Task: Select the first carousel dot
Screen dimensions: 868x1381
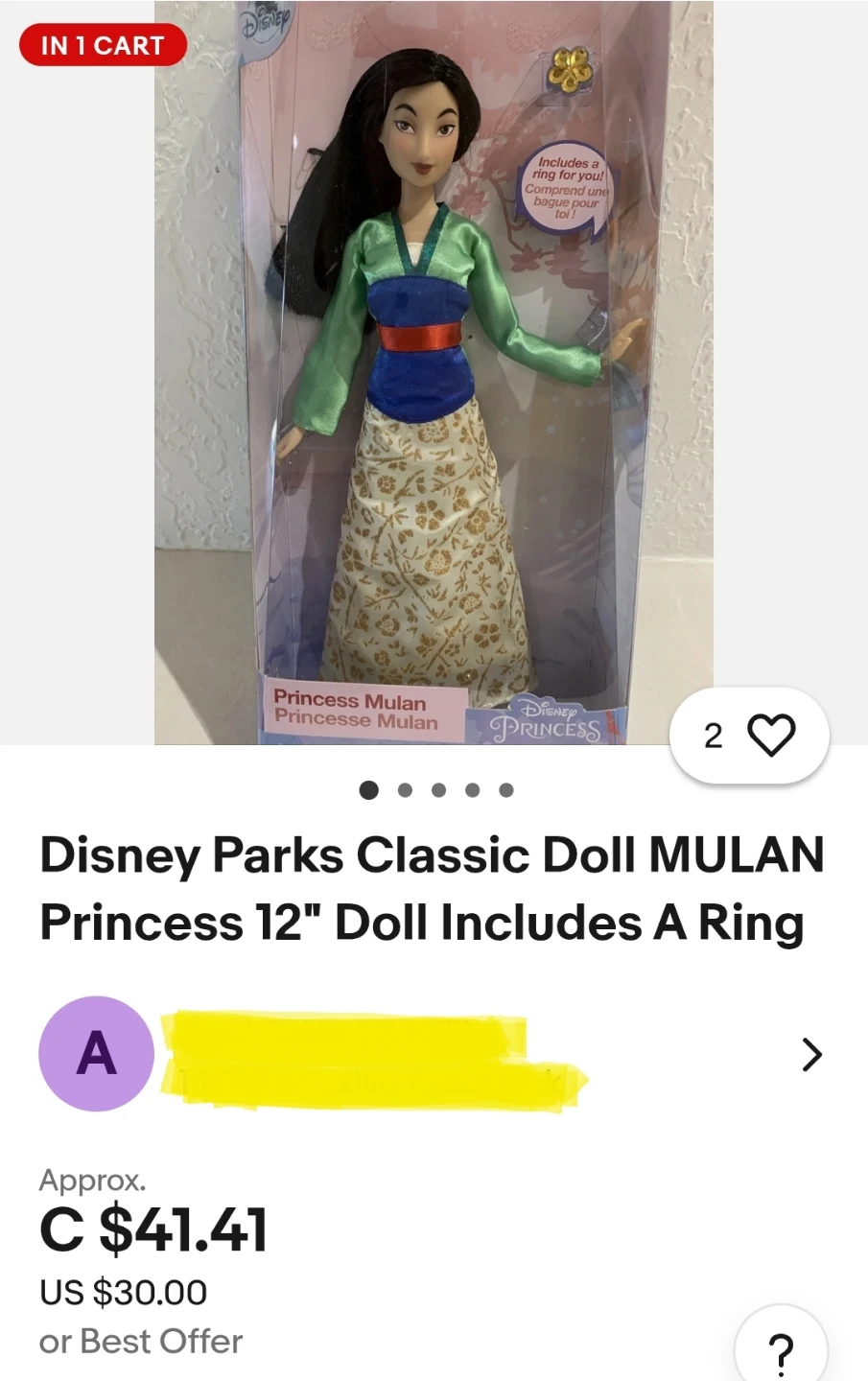Action: coord(368,789)
